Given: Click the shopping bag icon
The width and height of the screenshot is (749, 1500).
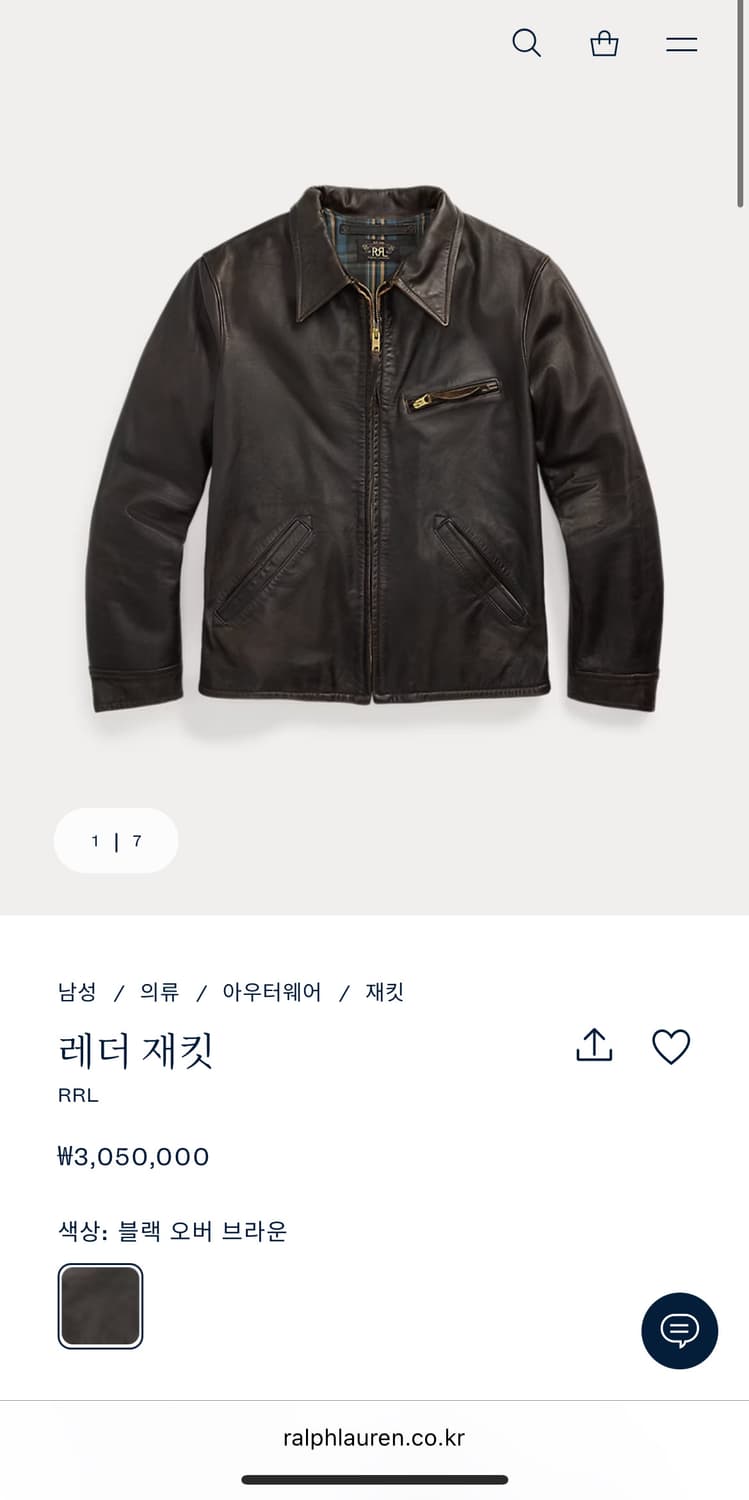Looking at the screenshot, I should (x=604, y=43).
